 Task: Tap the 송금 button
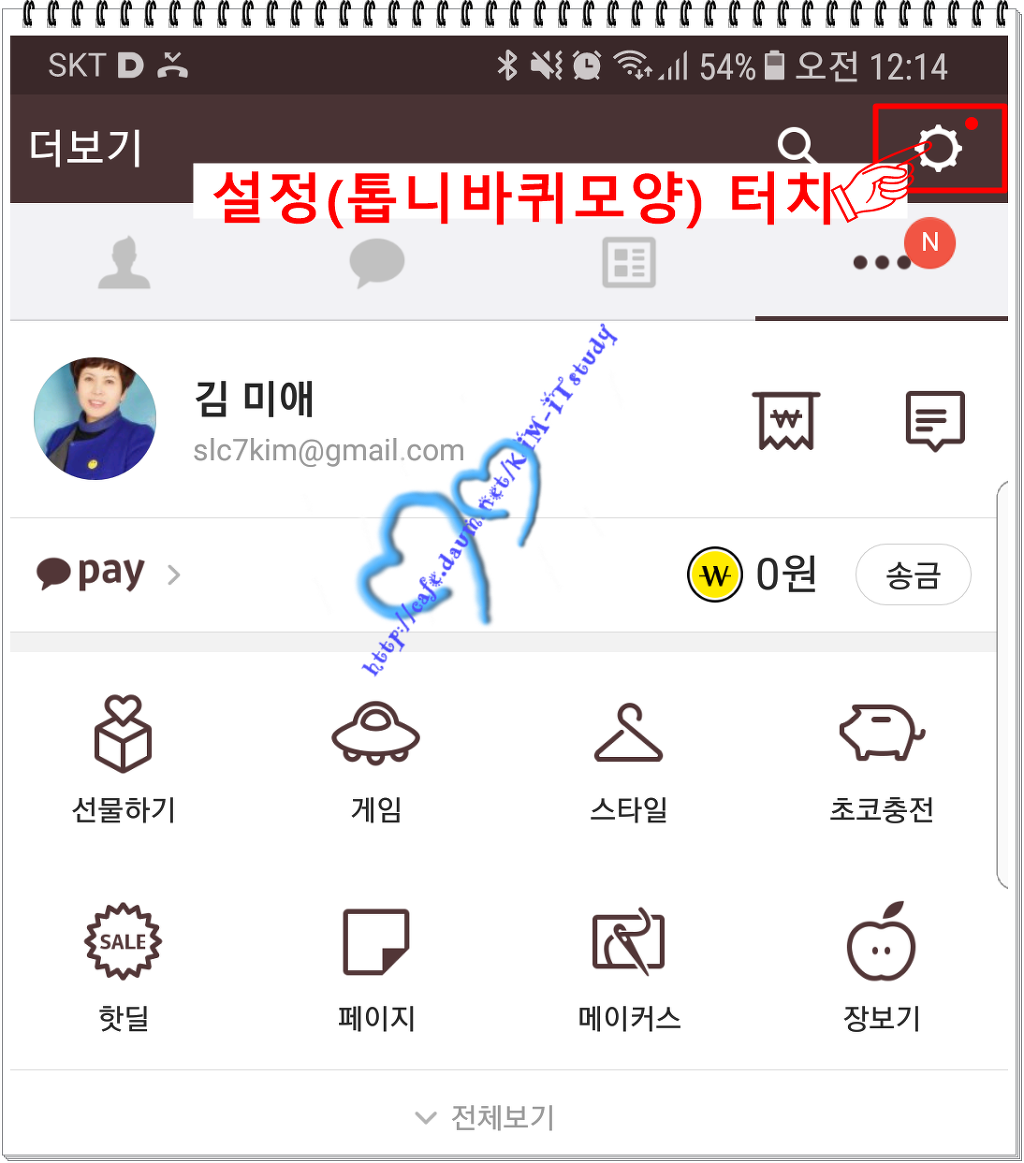912,575
